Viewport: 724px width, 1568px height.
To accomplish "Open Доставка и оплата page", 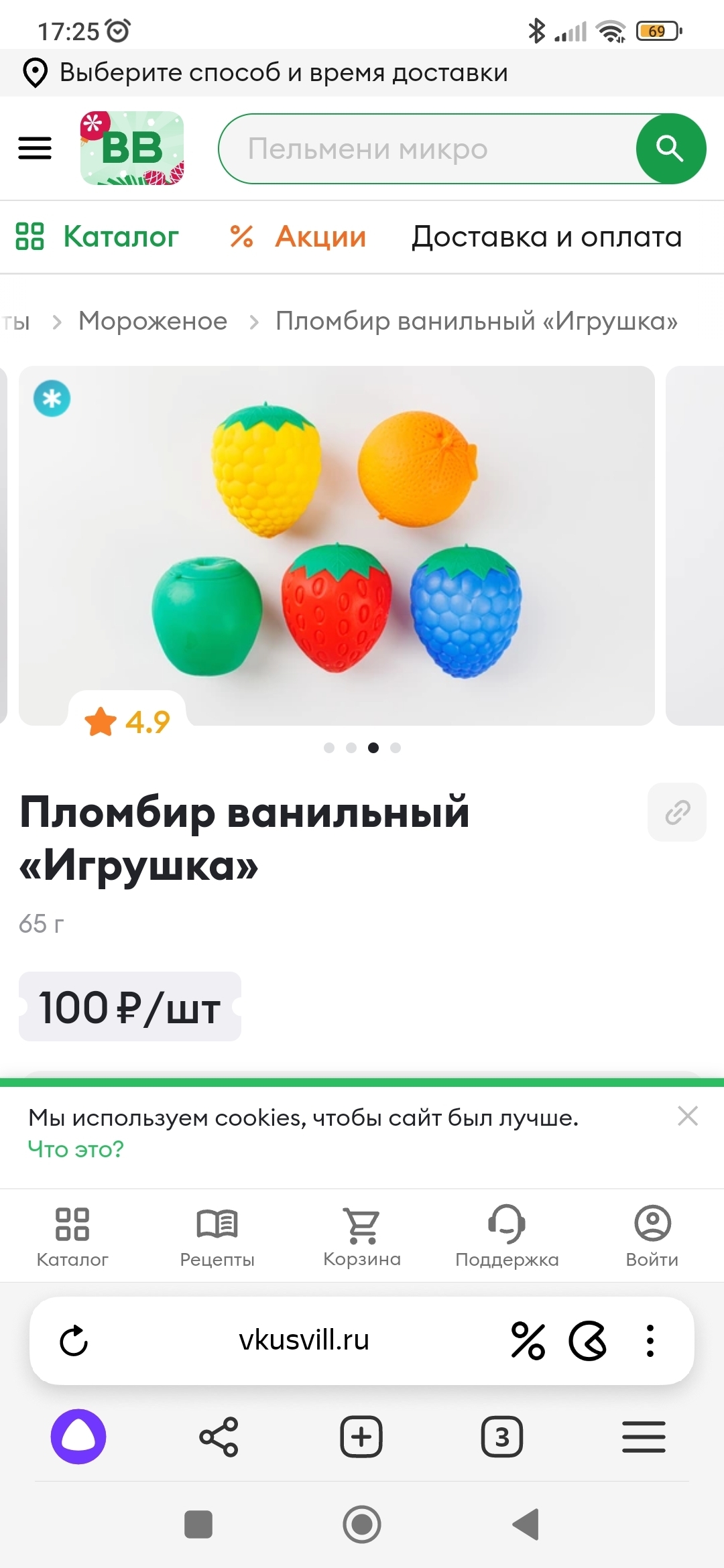I will tap(546, 237).
